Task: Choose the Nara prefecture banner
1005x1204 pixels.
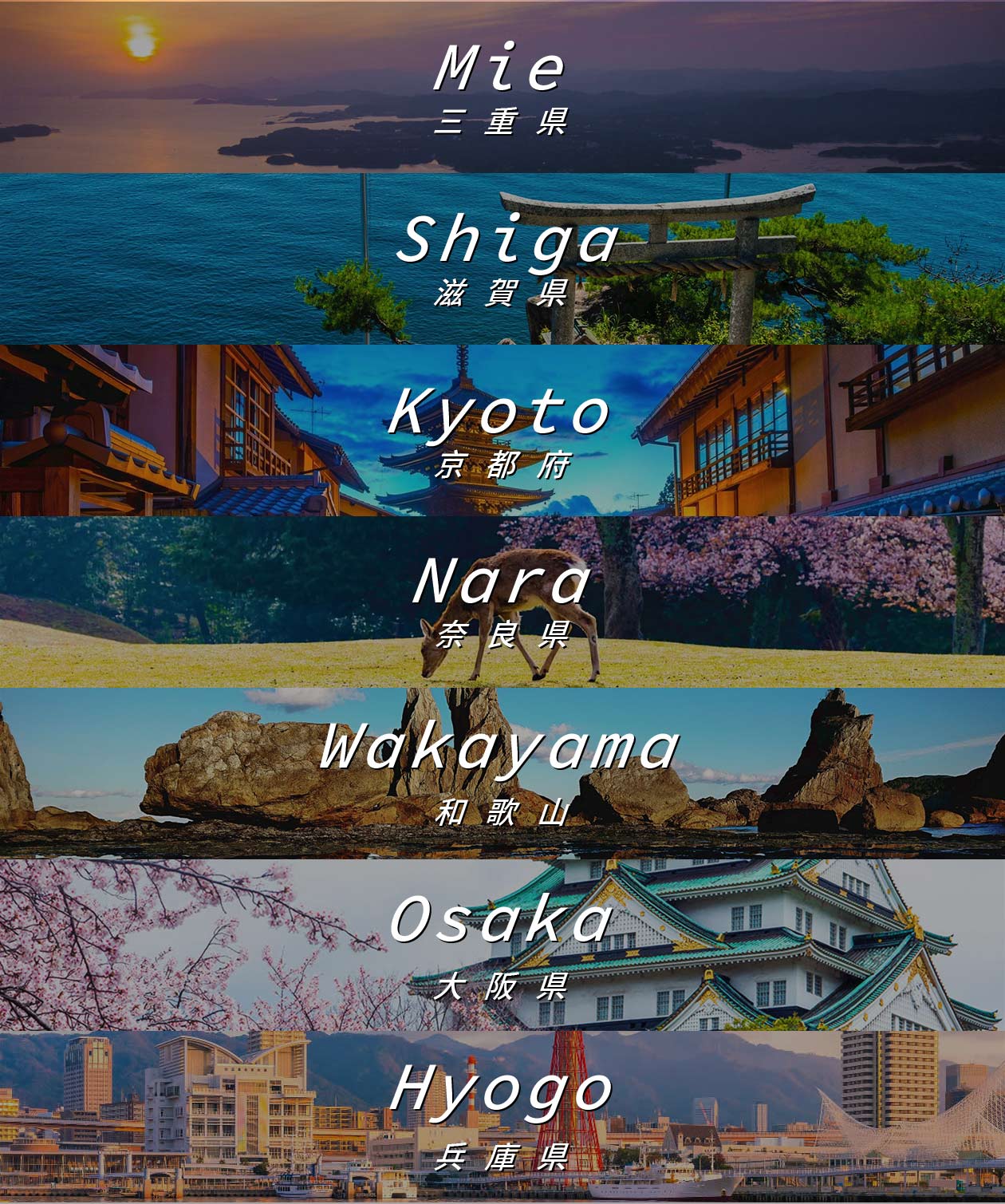Action: click(503, 602)
